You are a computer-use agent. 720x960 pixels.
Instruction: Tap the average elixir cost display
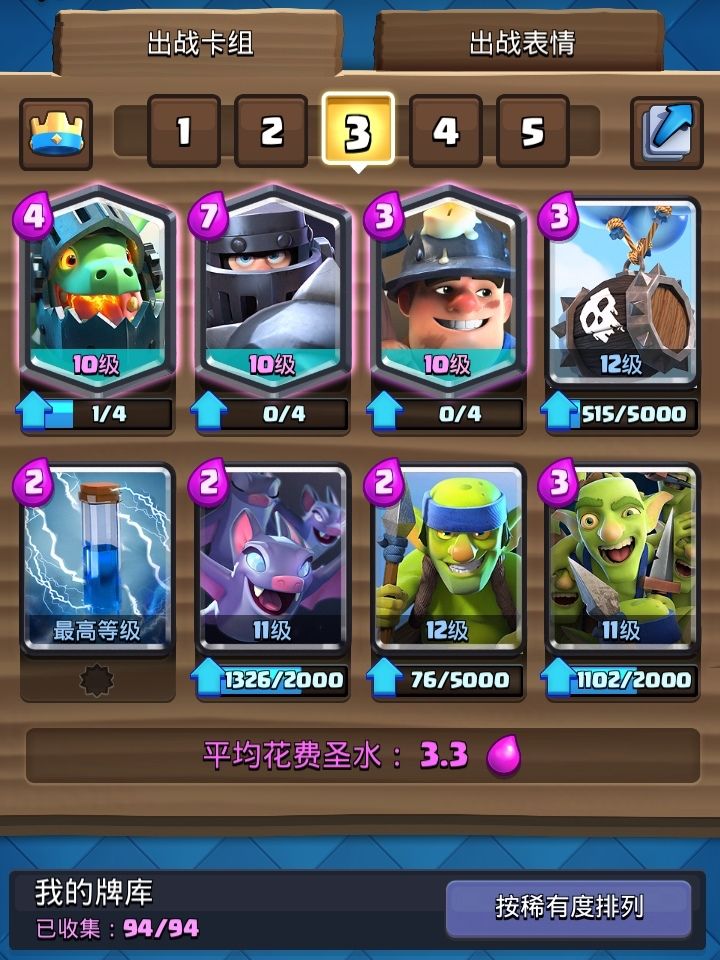[360, 758]
